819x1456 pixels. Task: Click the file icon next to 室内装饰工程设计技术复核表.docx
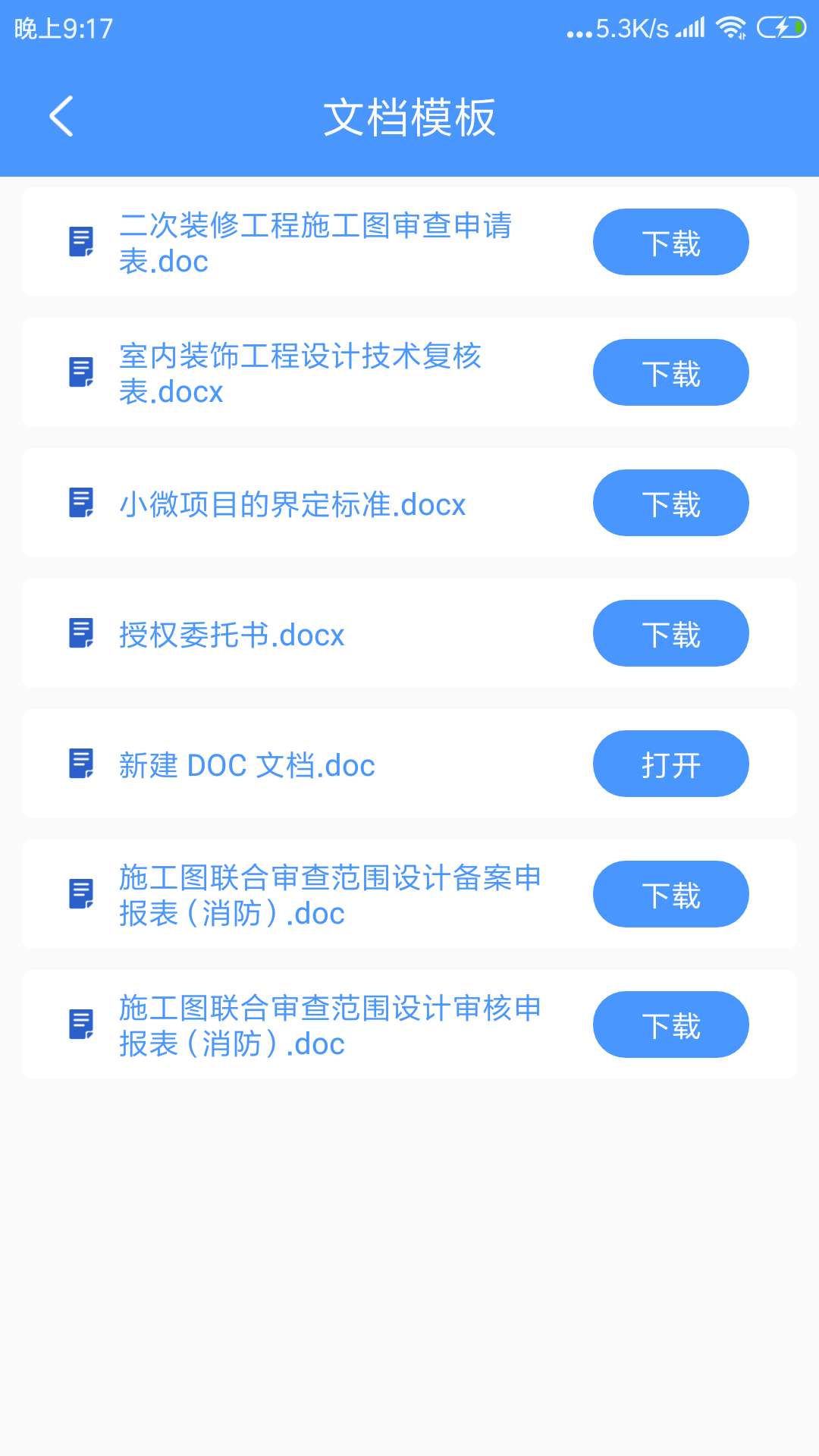80,372
